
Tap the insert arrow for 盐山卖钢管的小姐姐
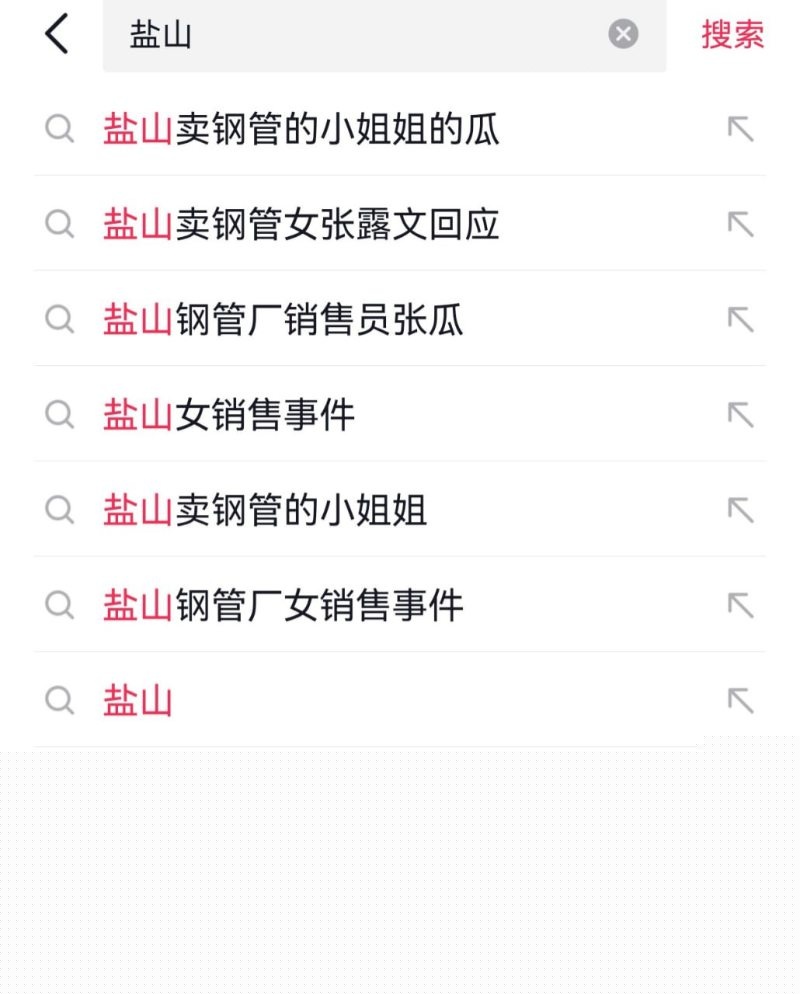tap(741, 510)
